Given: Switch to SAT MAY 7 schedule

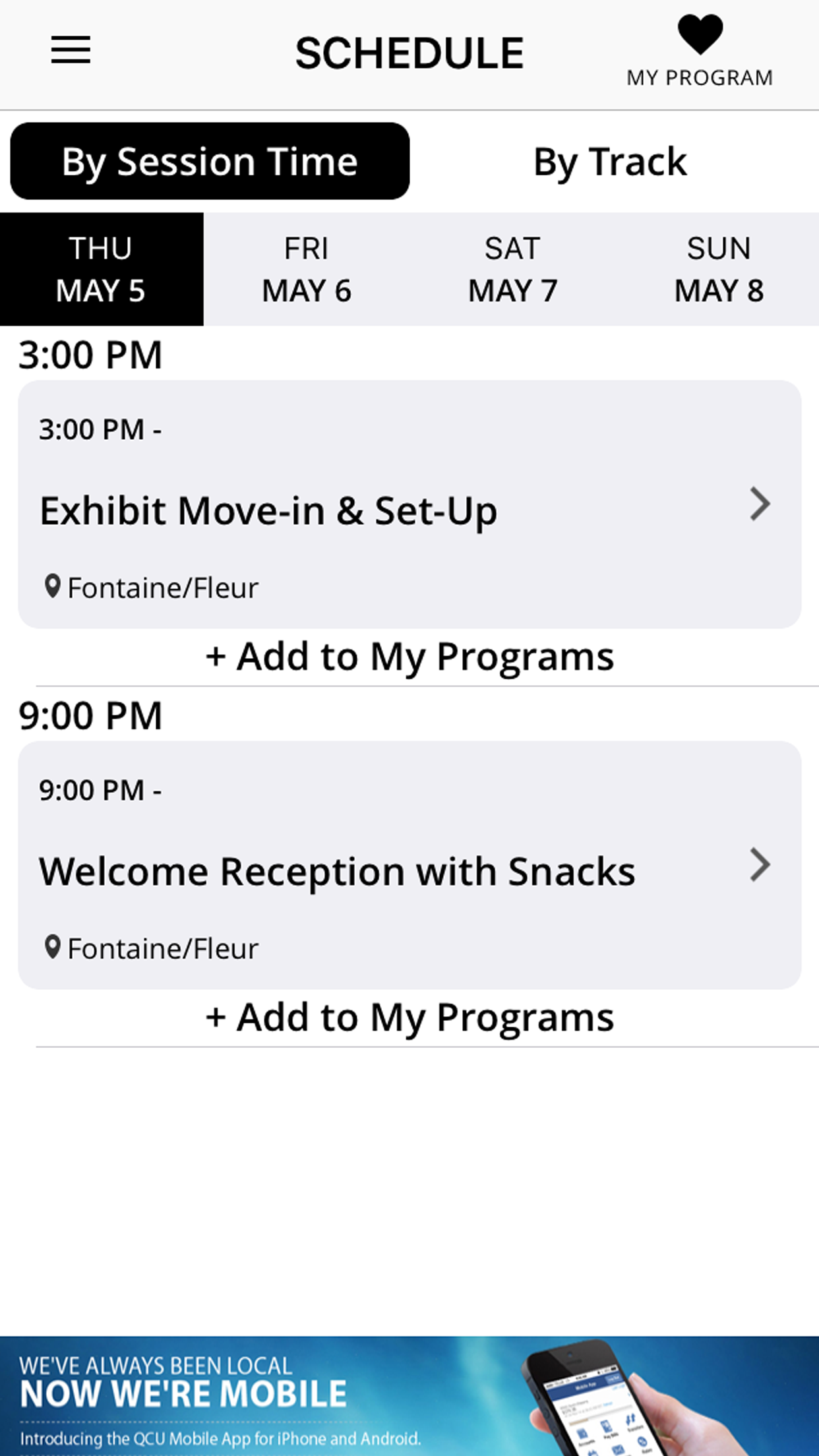Looking at the screenshot, I should 512,269.
